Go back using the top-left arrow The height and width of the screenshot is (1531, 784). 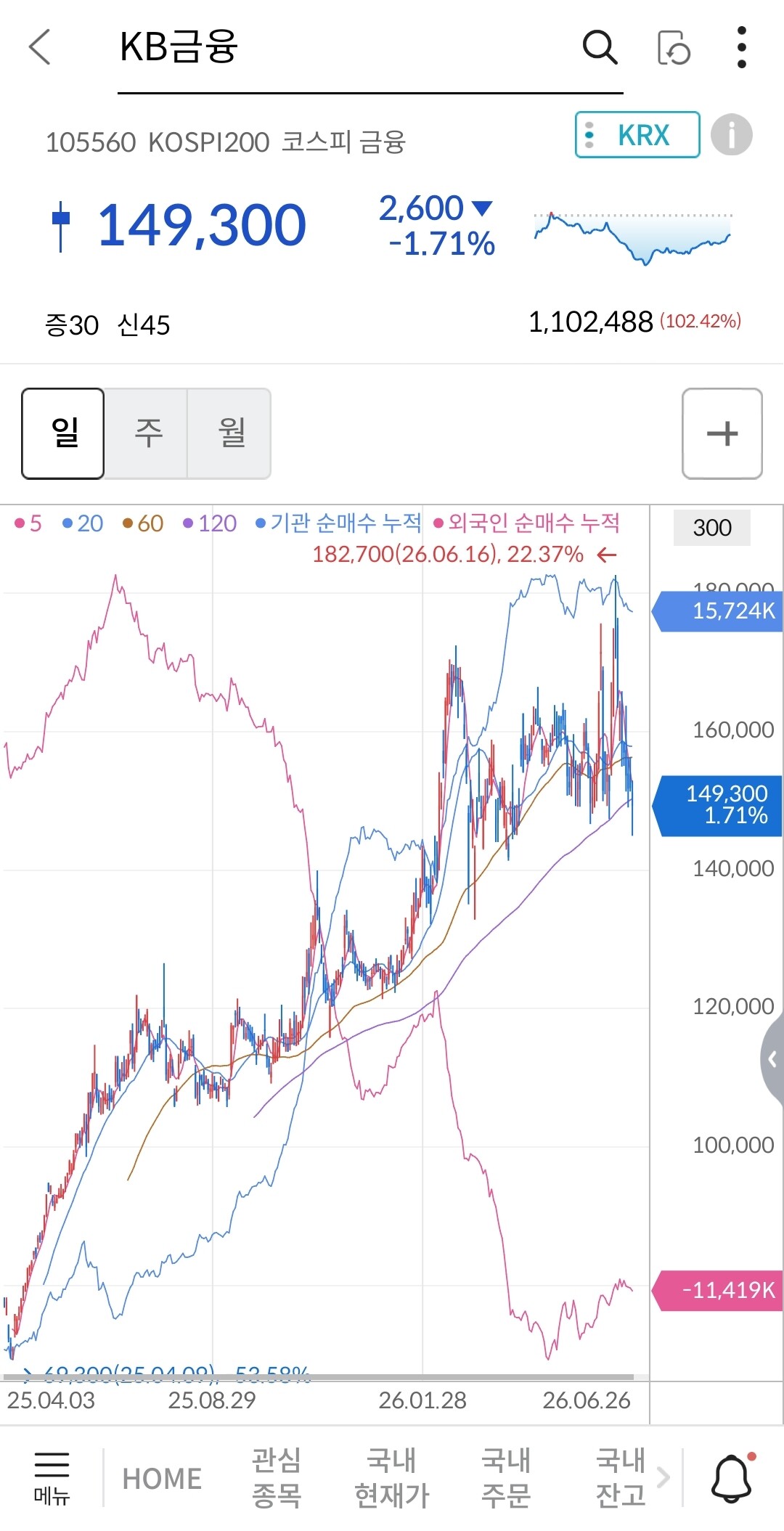tap(40, 47)
